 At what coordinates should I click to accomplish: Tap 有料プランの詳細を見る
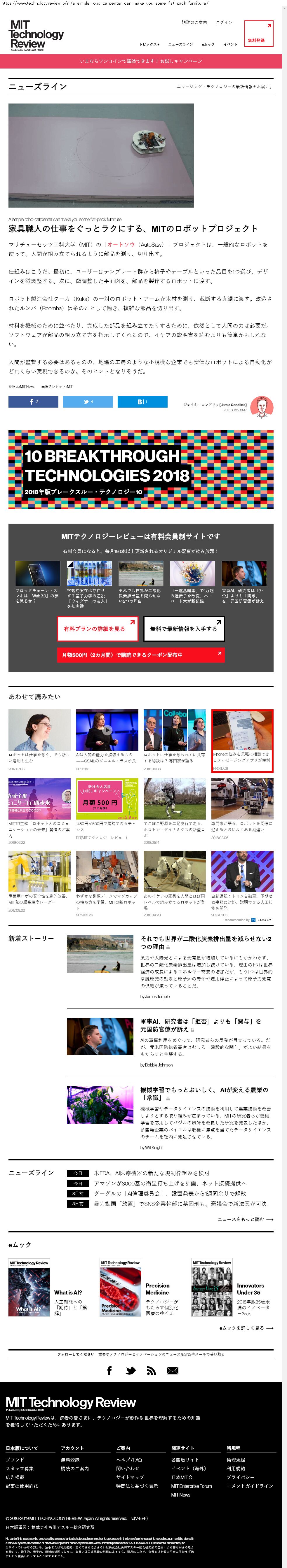[x=97, y=629]
